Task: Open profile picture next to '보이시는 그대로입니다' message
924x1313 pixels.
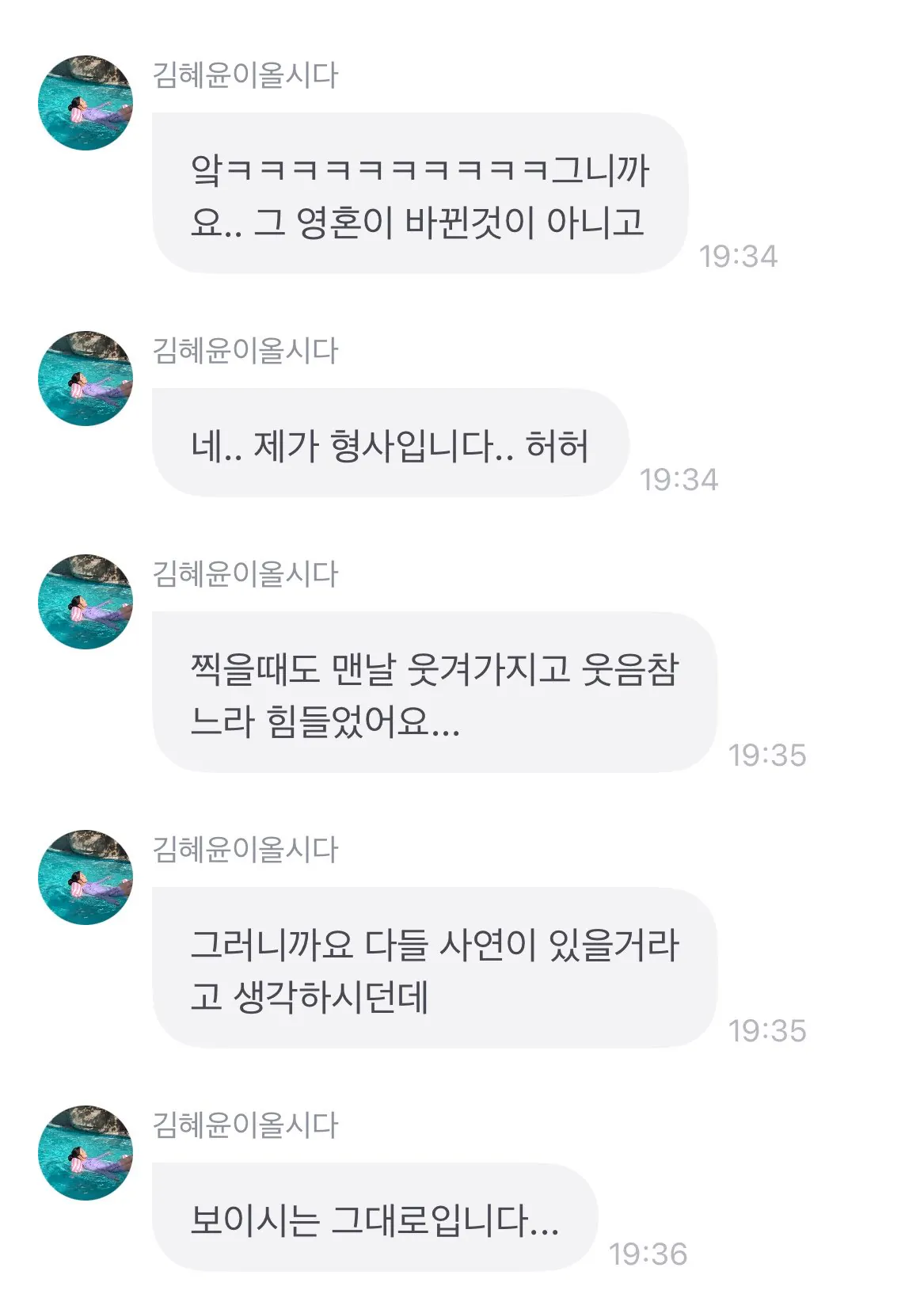Action: click(x=86, y=1153)
